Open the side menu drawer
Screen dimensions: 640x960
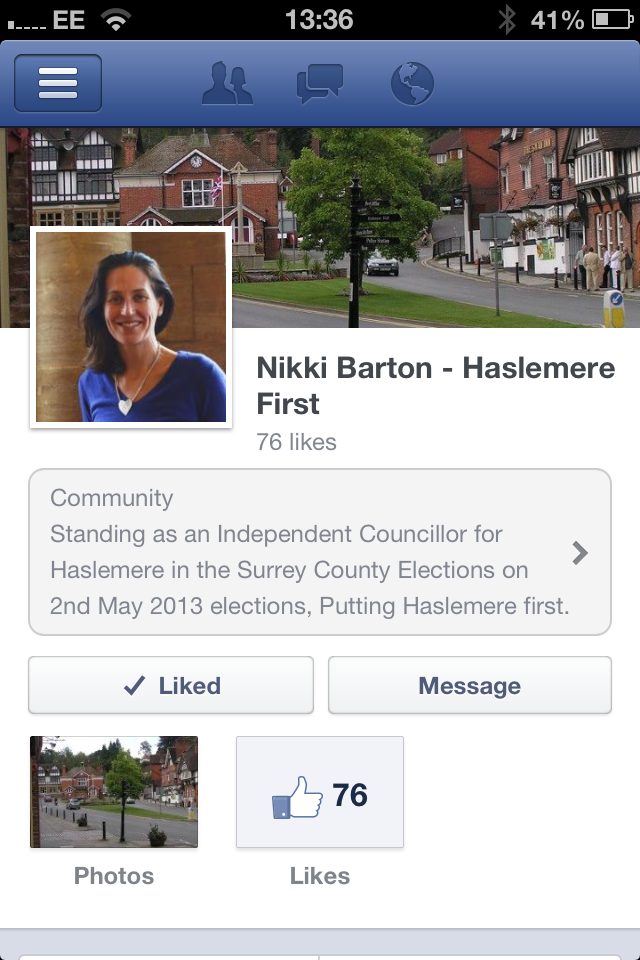coord(58,83)
